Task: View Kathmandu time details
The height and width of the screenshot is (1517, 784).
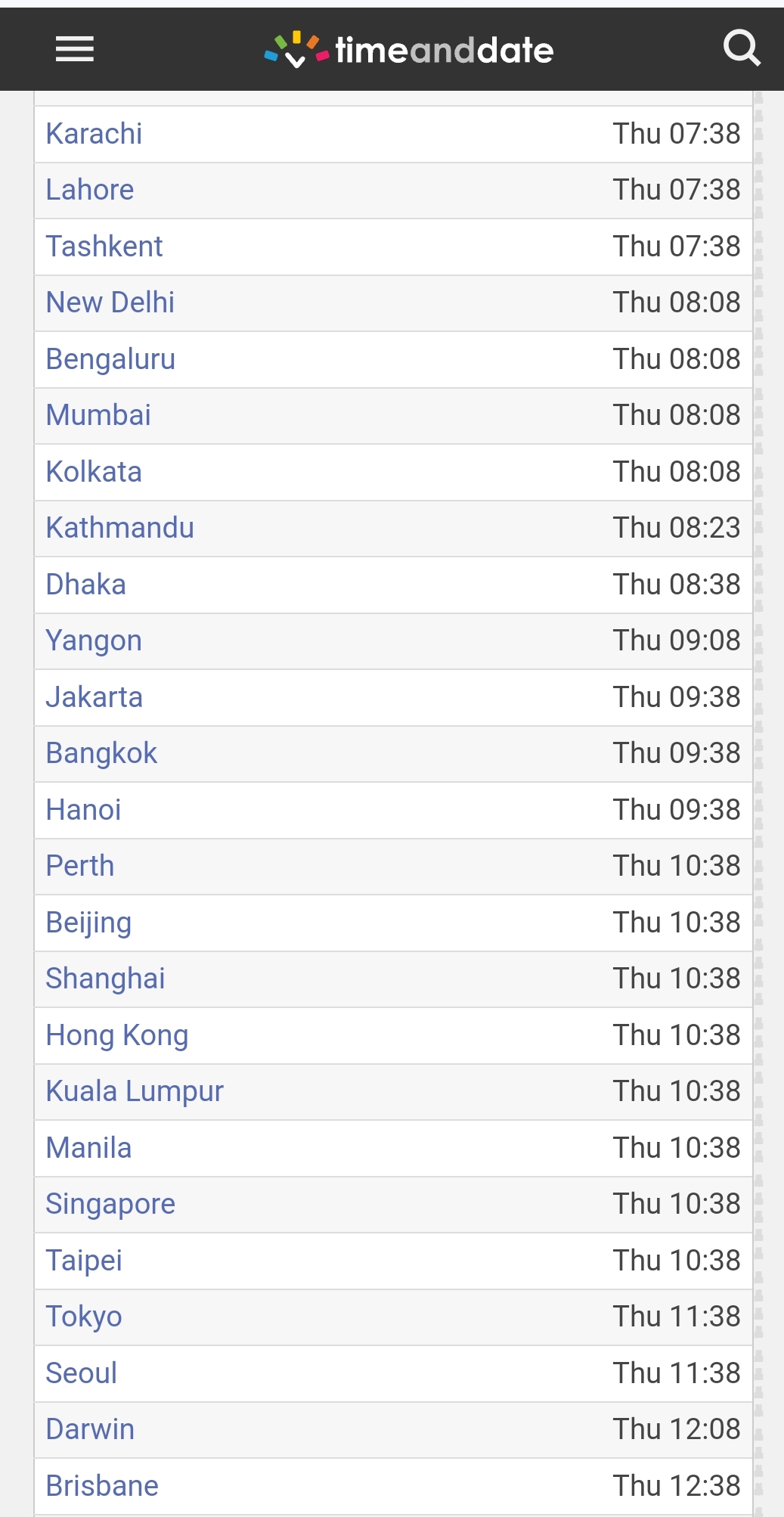Action: click(x=119, y=528)
